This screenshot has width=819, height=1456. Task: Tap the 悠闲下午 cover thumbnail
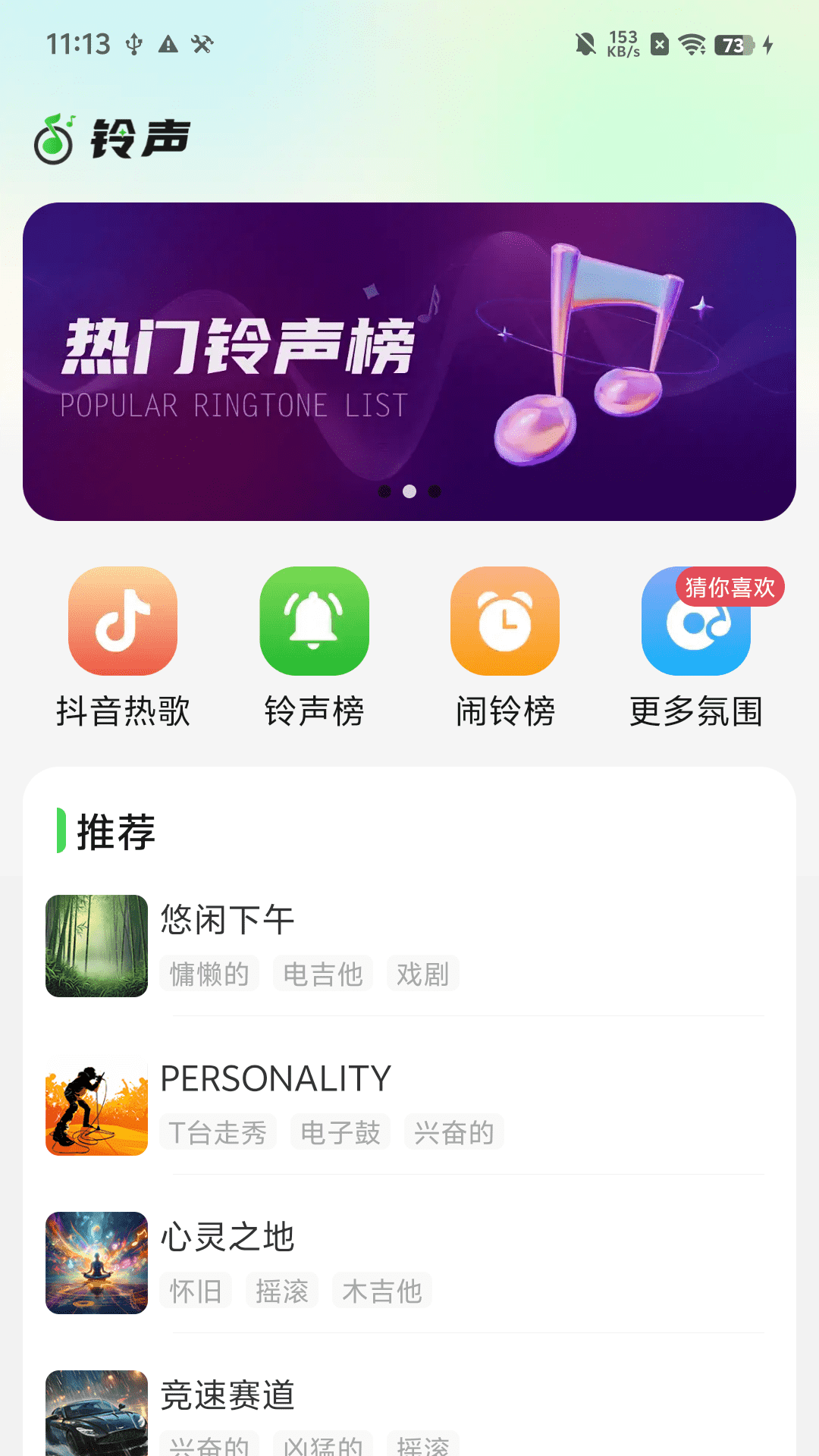pyautogui.click(x=96, y=946)
